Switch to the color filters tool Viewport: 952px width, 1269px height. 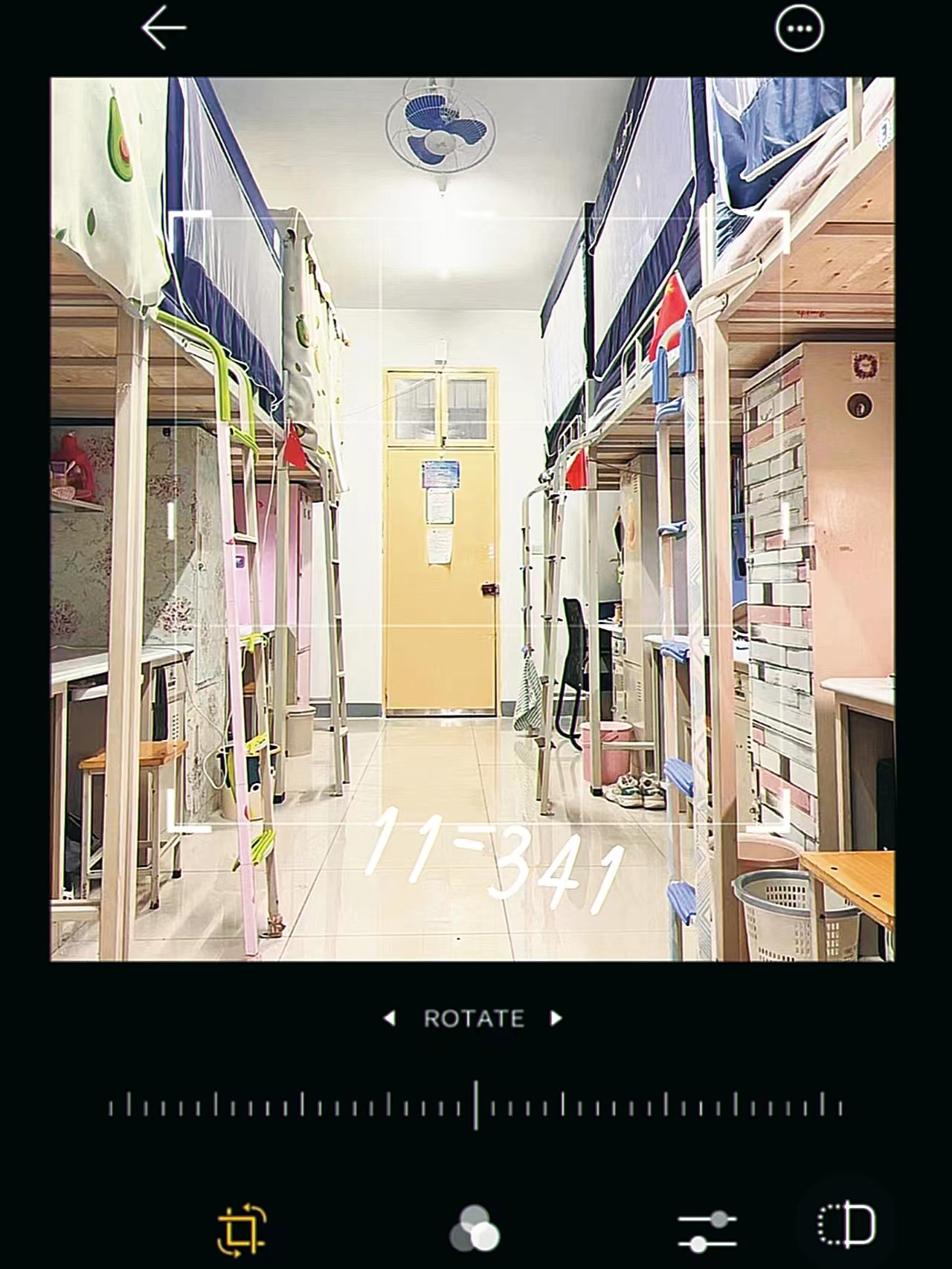[475, 1228]
